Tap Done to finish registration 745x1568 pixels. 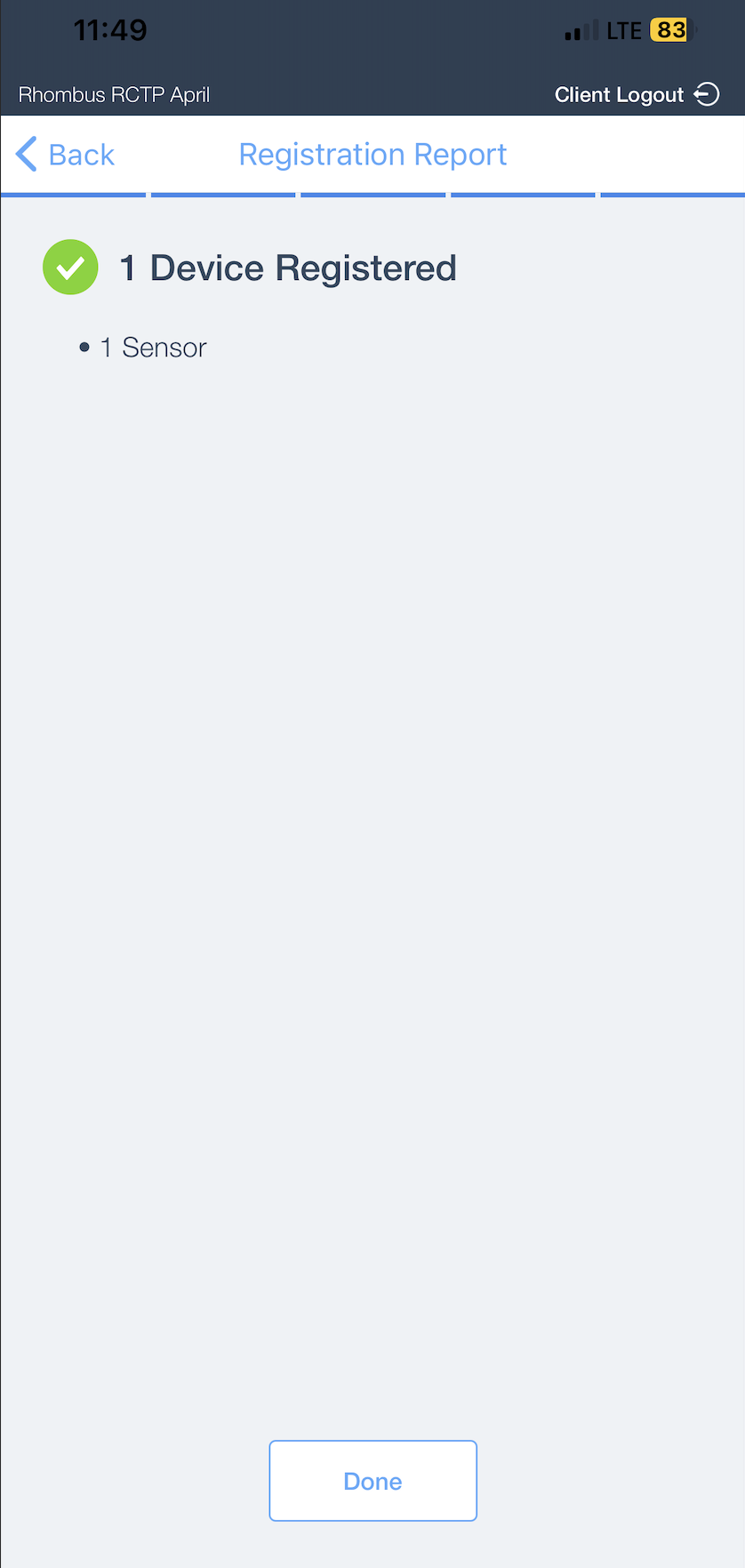click(x=372, y=1480)
